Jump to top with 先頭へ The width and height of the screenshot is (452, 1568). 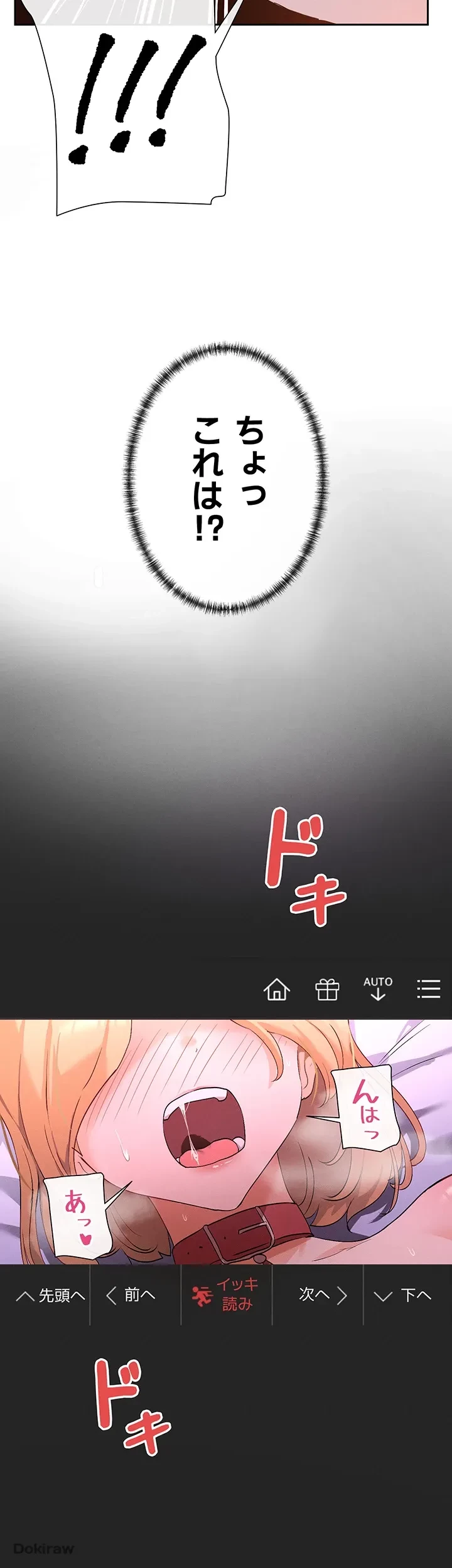point(50,1295)
